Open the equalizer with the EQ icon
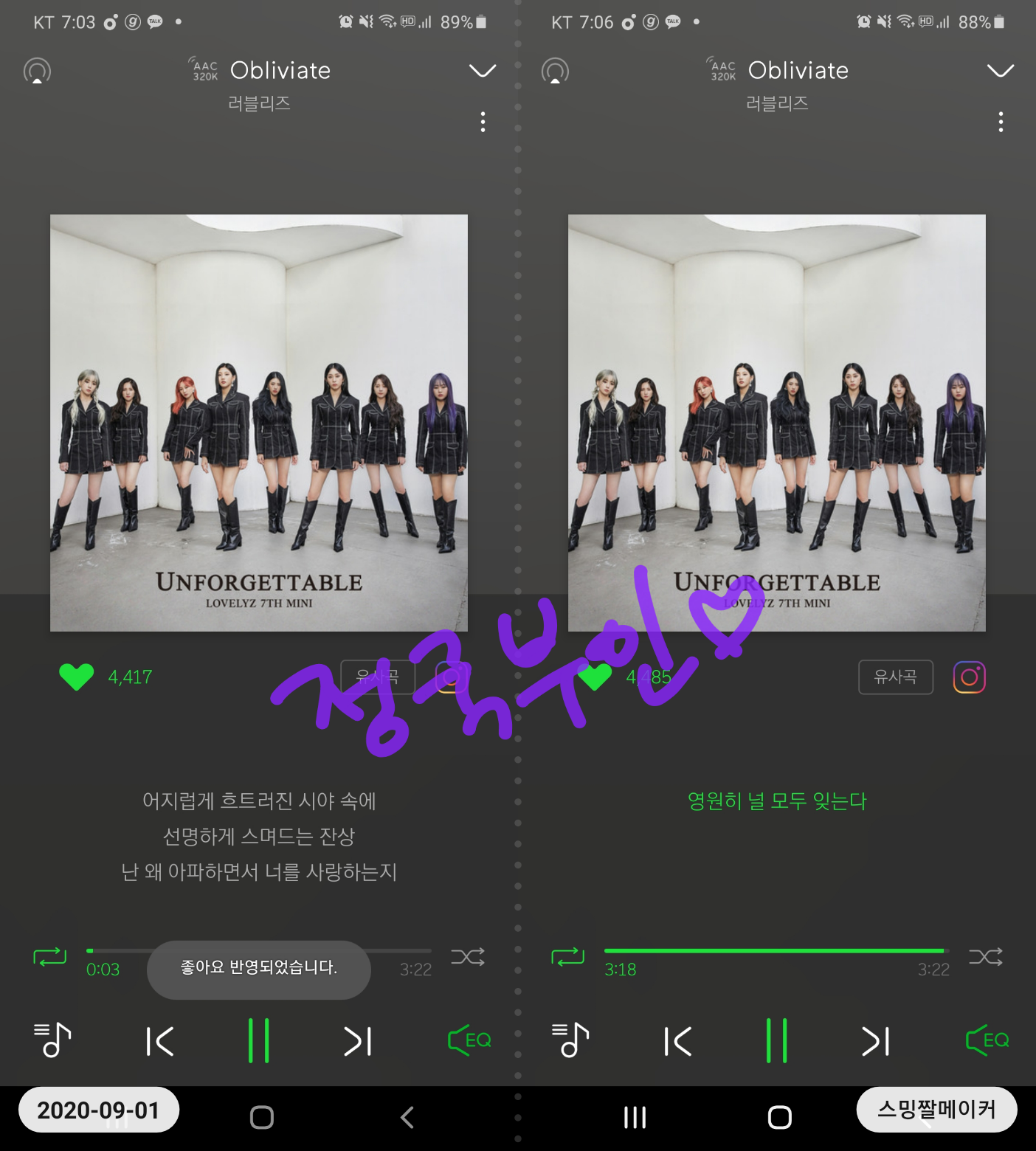 tap(469, 1040)
